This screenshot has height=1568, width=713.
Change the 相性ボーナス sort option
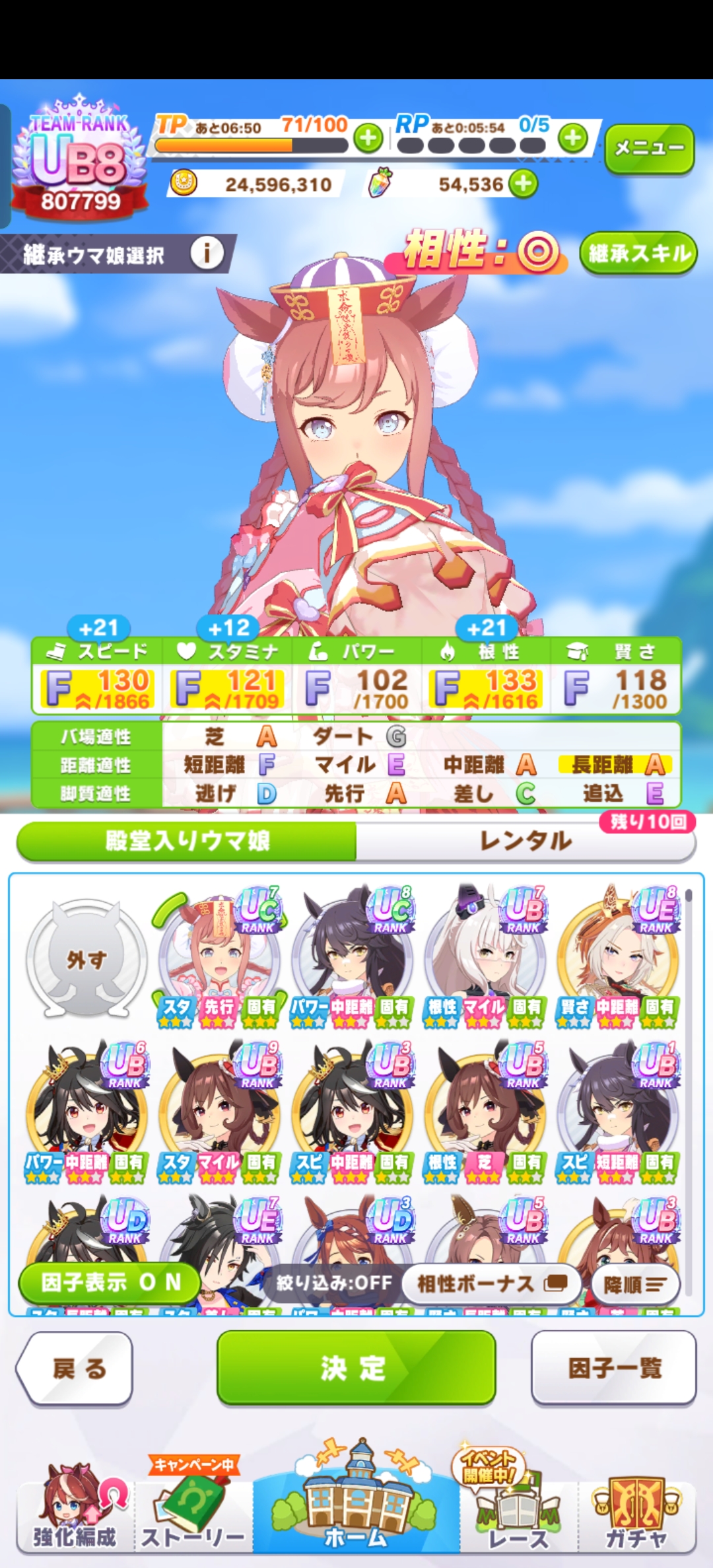[491, 1283]
